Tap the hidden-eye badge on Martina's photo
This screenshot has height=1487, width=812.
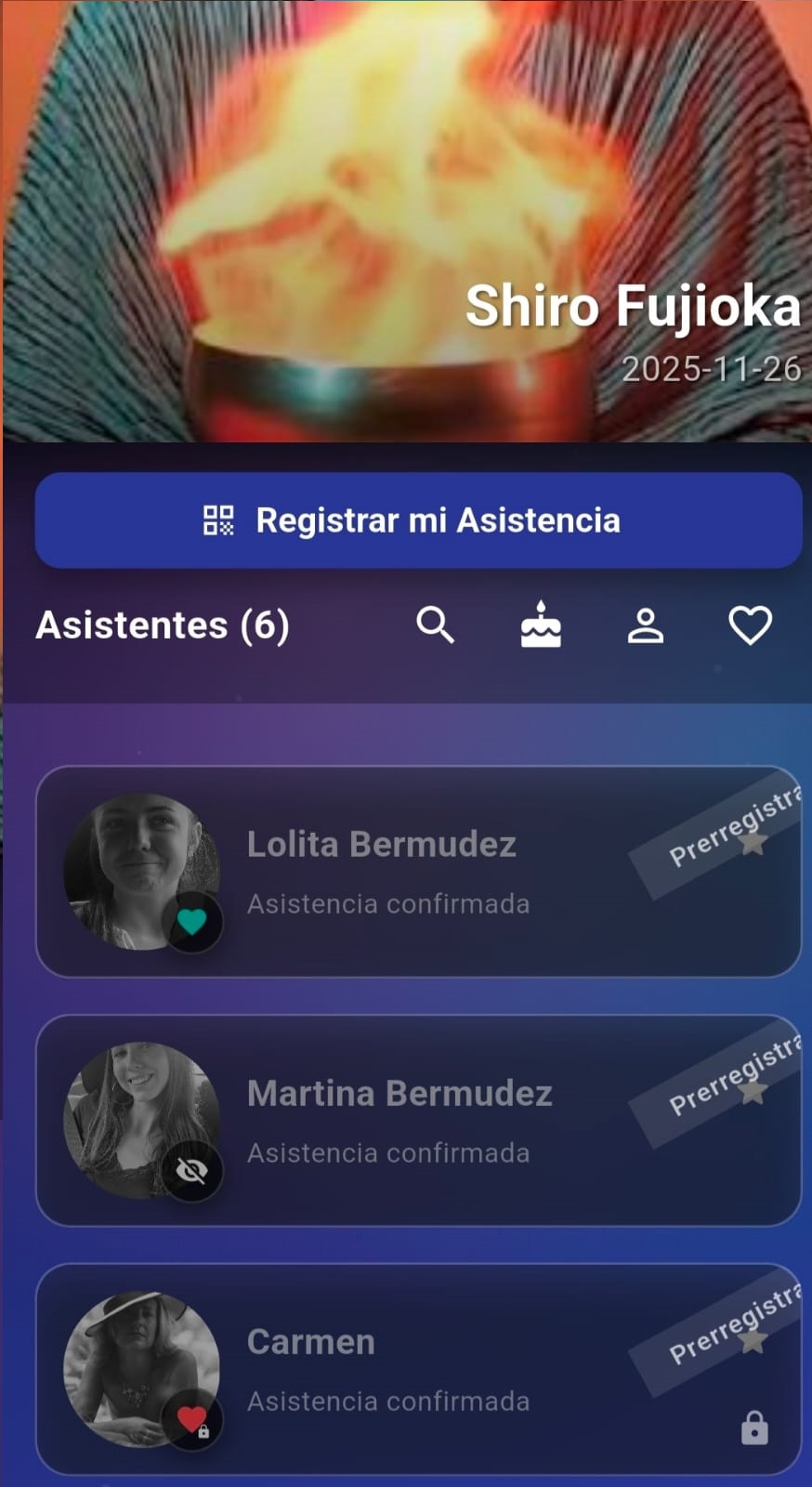coord(192,1171)
